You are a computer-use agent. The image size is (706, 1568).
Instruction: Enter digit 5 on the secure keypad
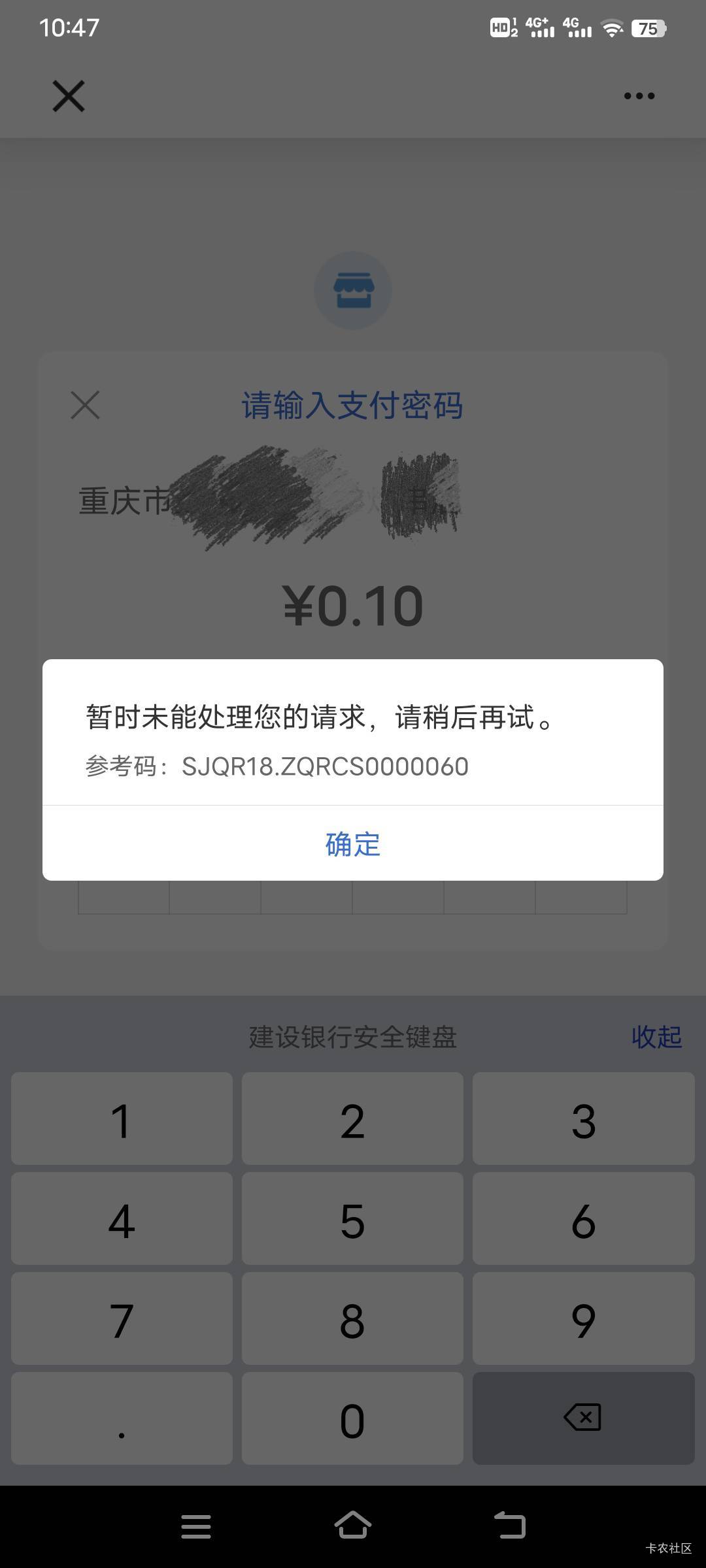(352, 1218)
